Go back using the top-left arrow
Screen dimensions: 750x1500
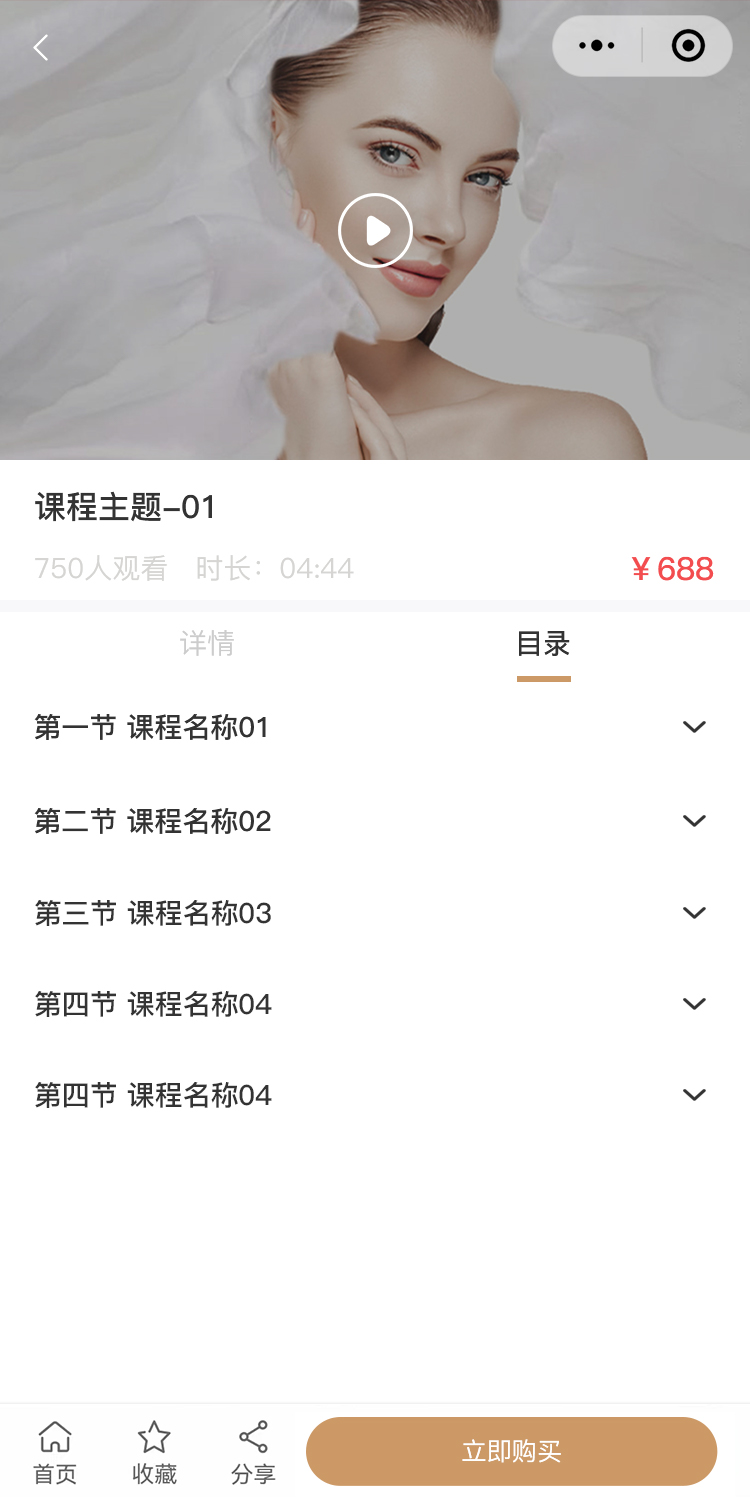click(41, 47)
